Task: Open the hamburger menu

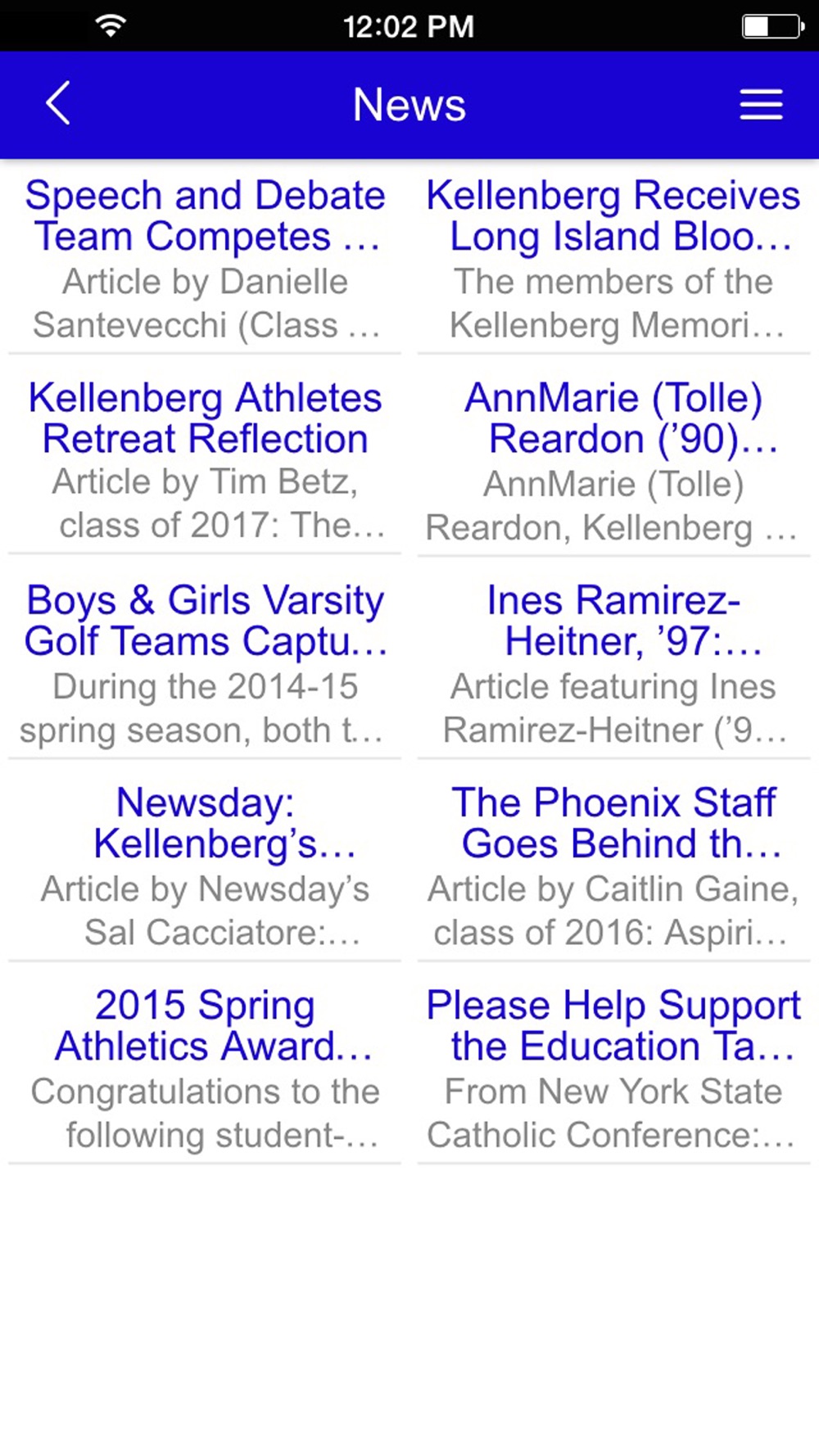Action: (761, 105)
